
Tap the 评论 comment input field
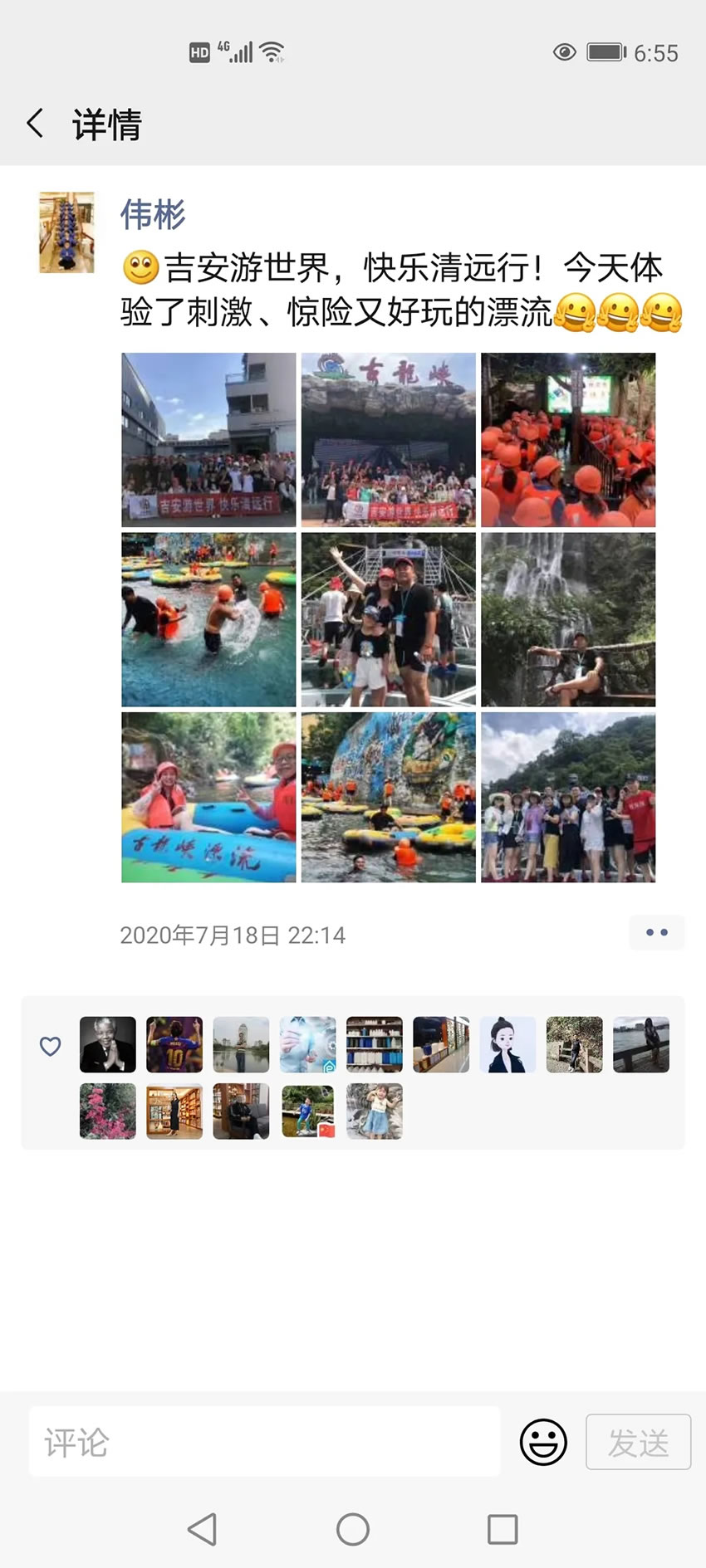coord(264,1442)
